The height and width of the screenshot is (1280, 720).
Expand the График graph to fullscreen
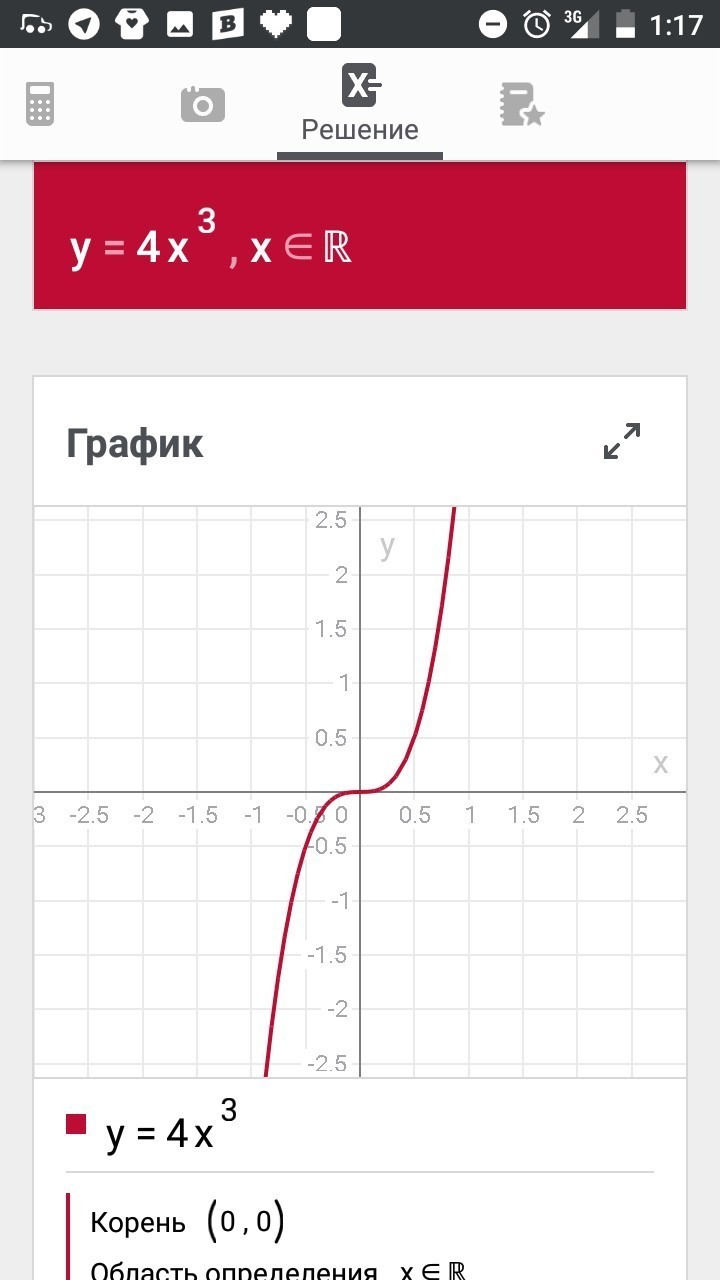(621, 441)
